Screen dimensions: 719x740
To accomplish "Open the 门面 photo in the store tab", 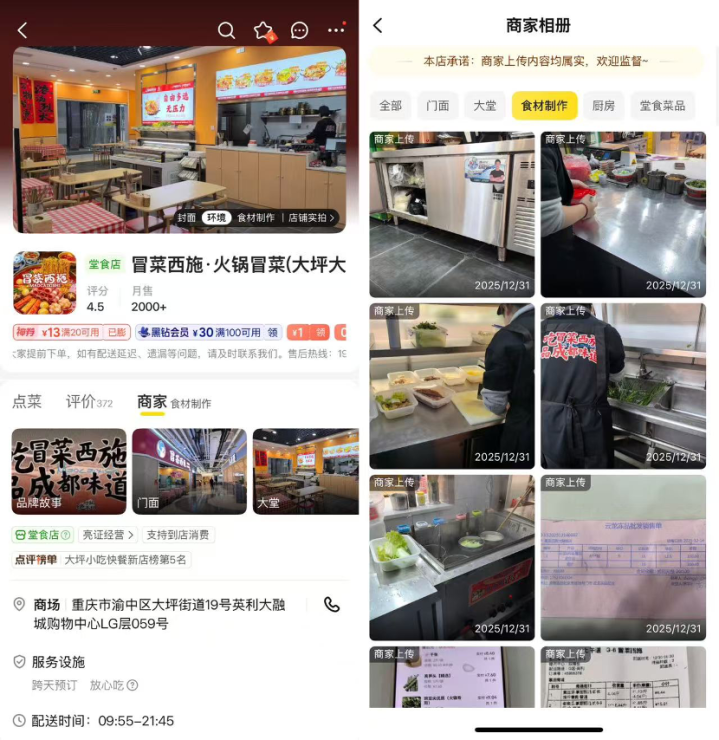I will click(189, 470).
